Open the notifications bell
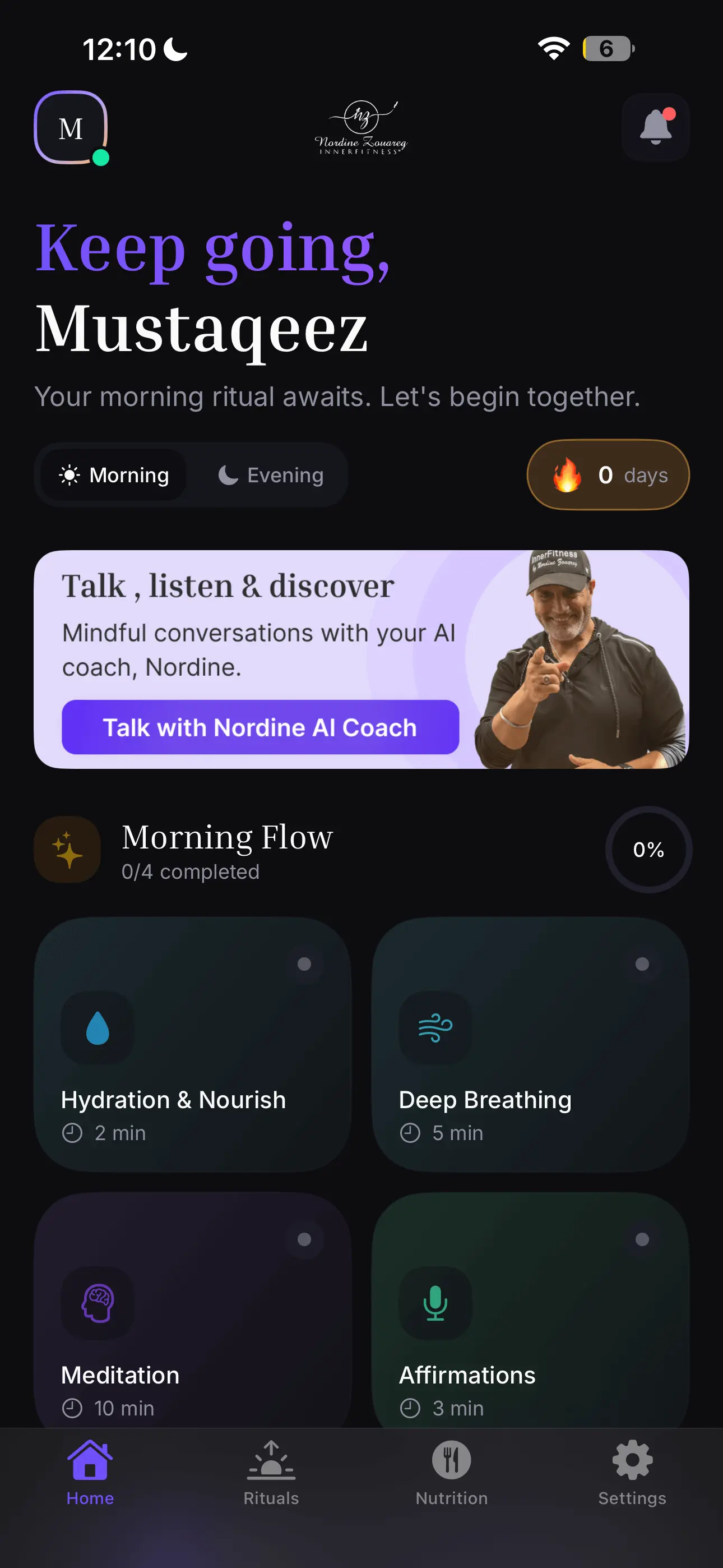Viewport: 723px width, 1568px height. point(655,127)
